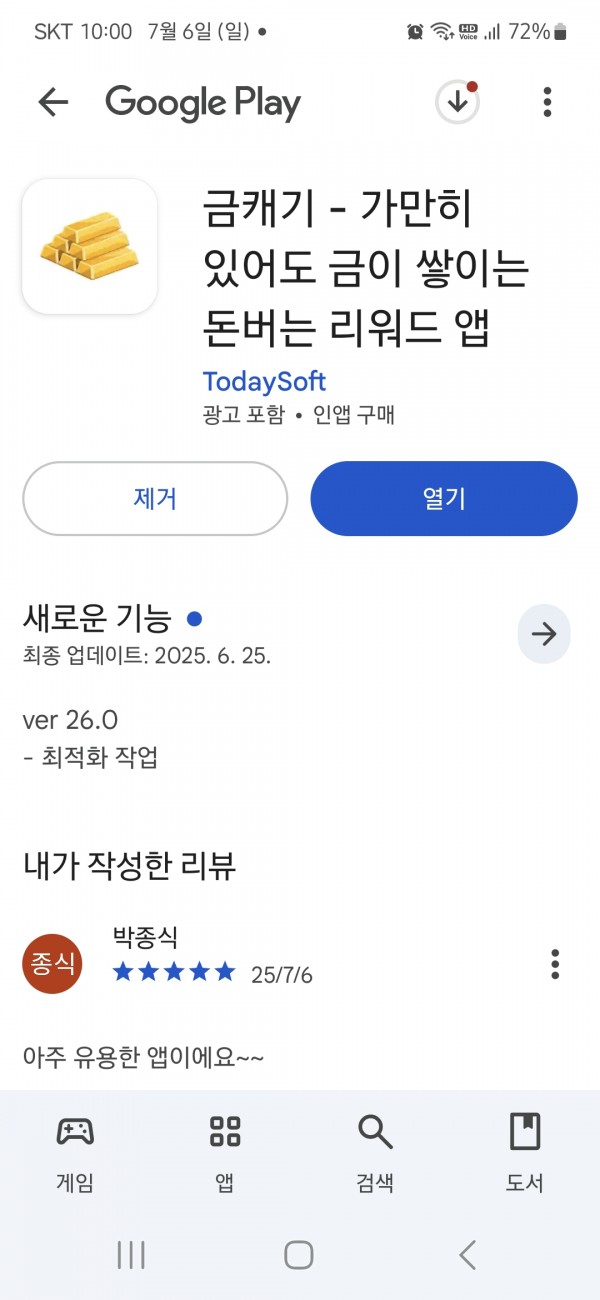Open the TodaySoft developer page
The image size is (600, 1300).
[x=264, y=381]
